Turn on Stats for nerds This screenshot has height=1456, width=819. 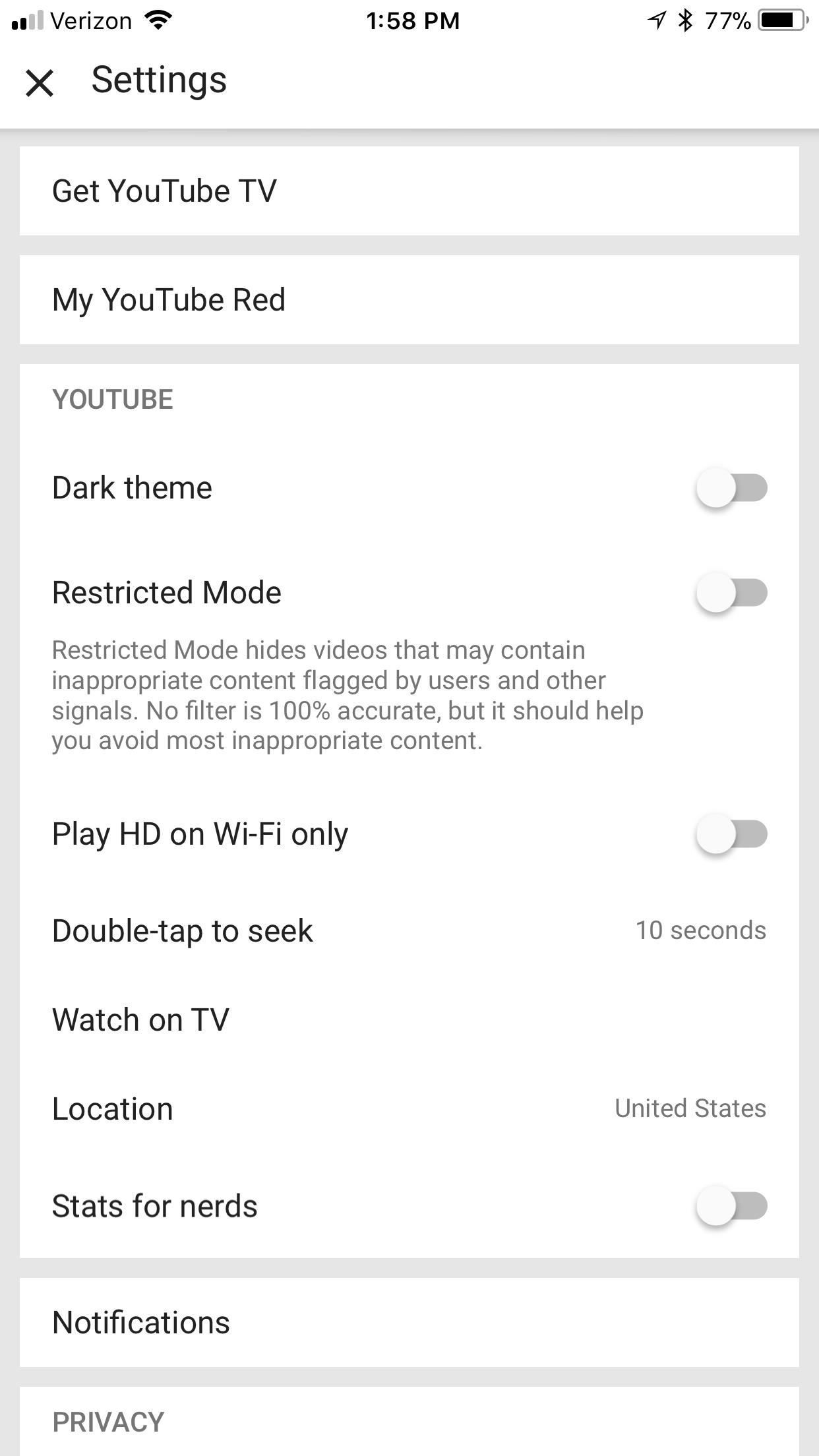pos(732,1205)
